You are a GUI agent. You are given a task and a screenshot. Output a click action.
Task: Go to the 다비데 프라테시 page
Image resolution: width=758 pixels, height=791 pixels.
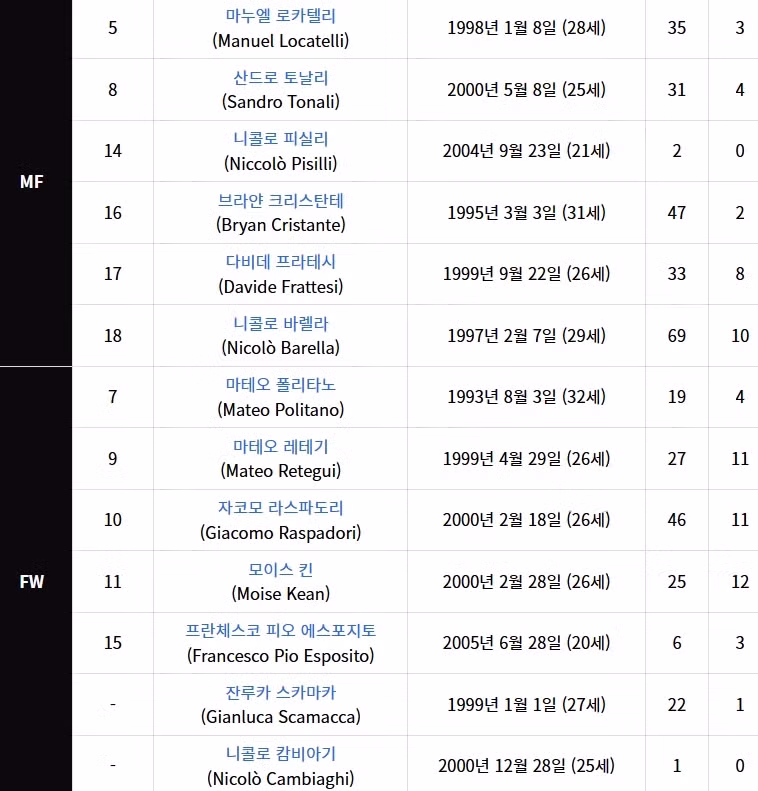click(x=280, y=262)
